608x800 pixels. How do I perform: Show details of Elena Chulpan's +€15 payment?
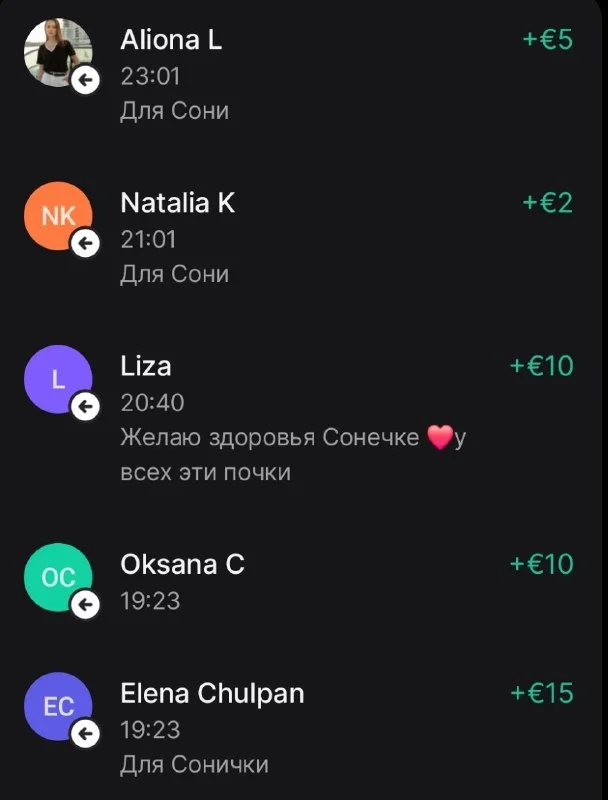[x=300, y=728]
